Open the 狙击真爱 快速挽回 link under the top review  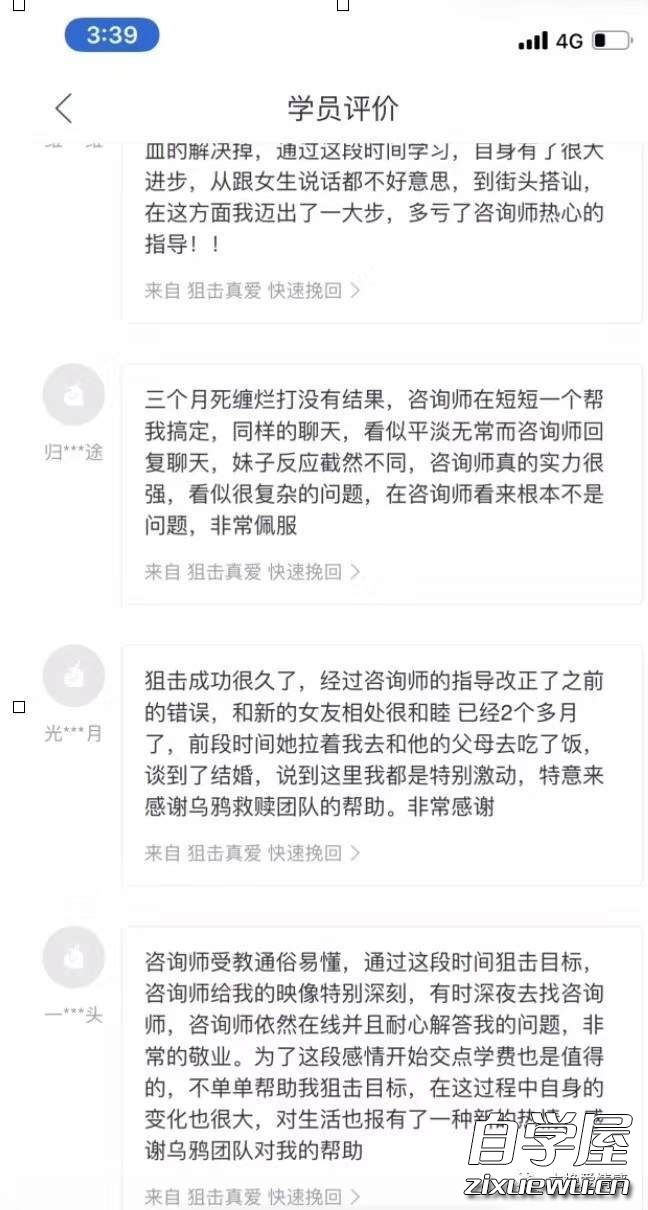point(253,291)
